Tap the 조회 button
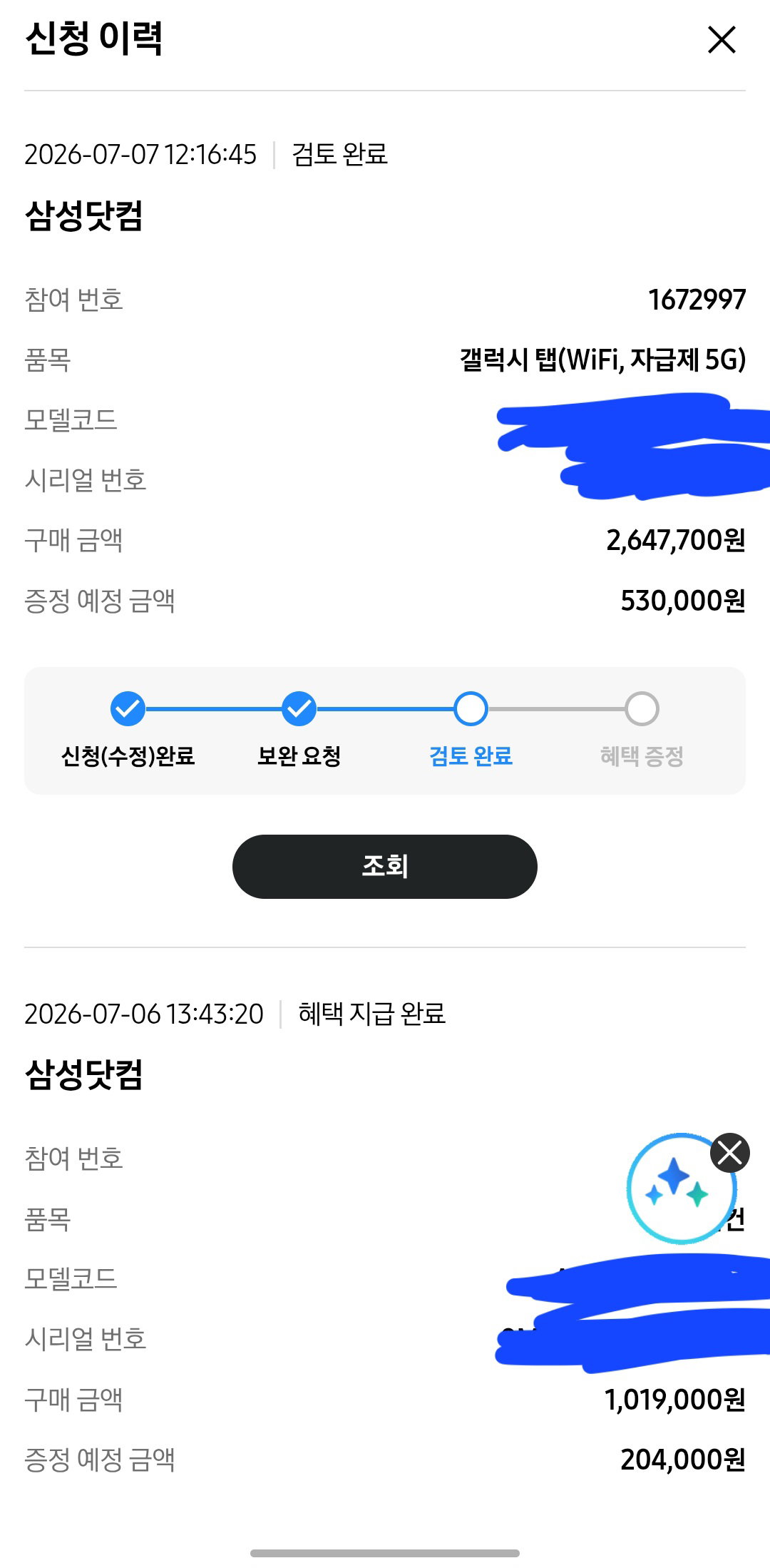Viewport: 770px width, 1568px height. (385, 866)
